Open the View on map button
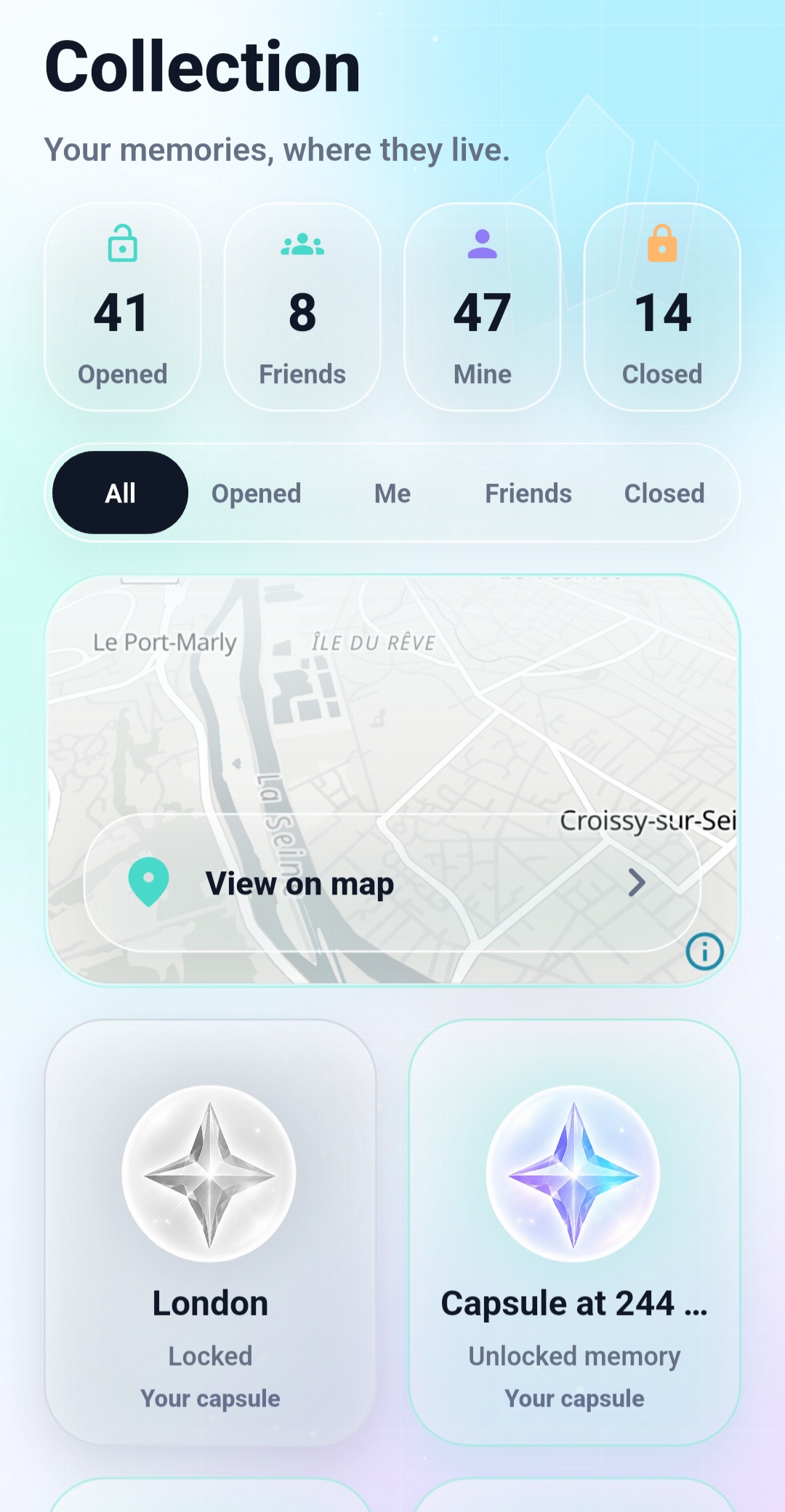This screenshot has width=785, height=1512. click(x=392, y=882)
